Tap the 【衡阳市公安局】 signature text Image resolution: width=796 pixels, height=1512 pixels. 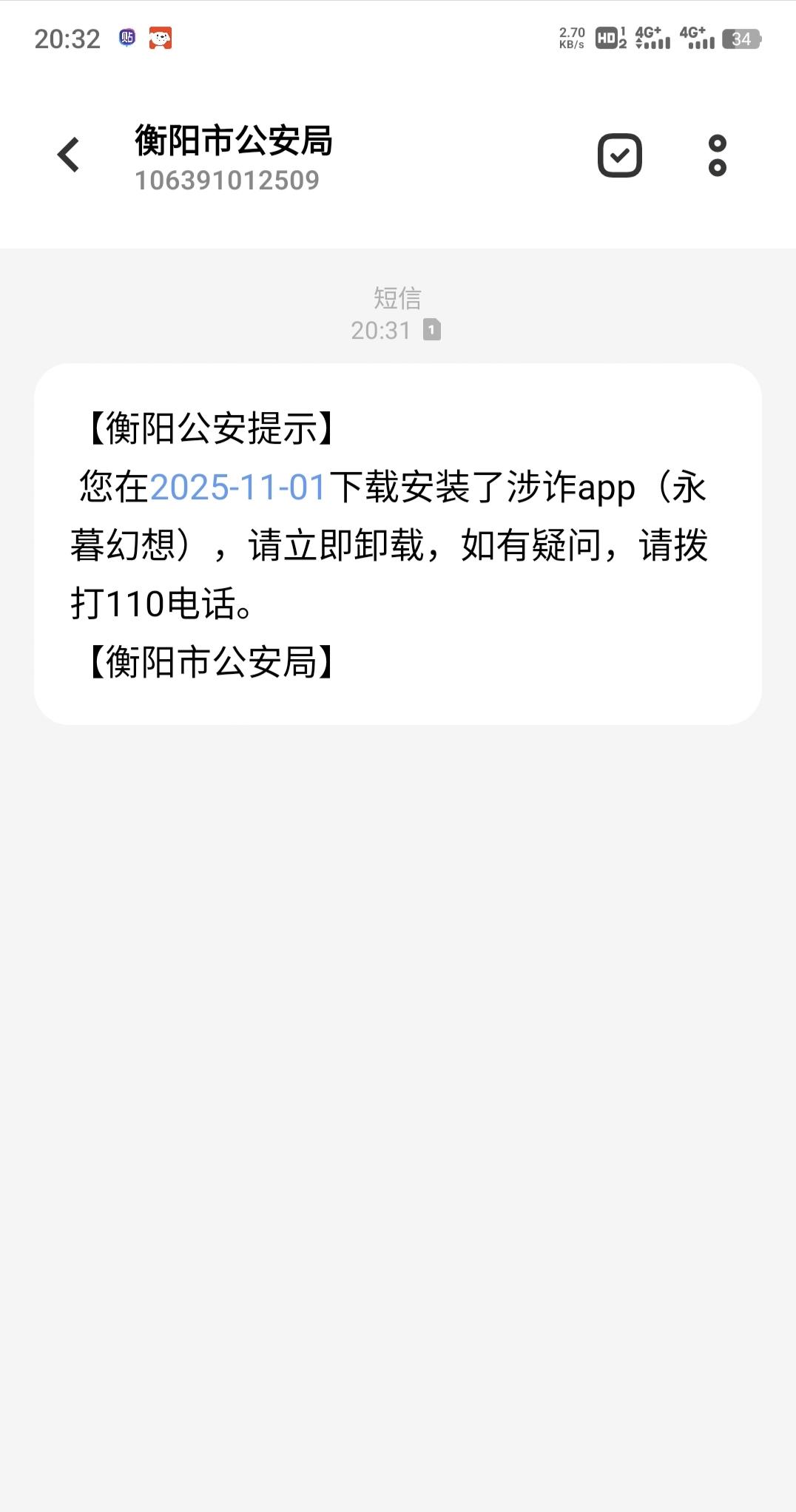click(210, 661)
